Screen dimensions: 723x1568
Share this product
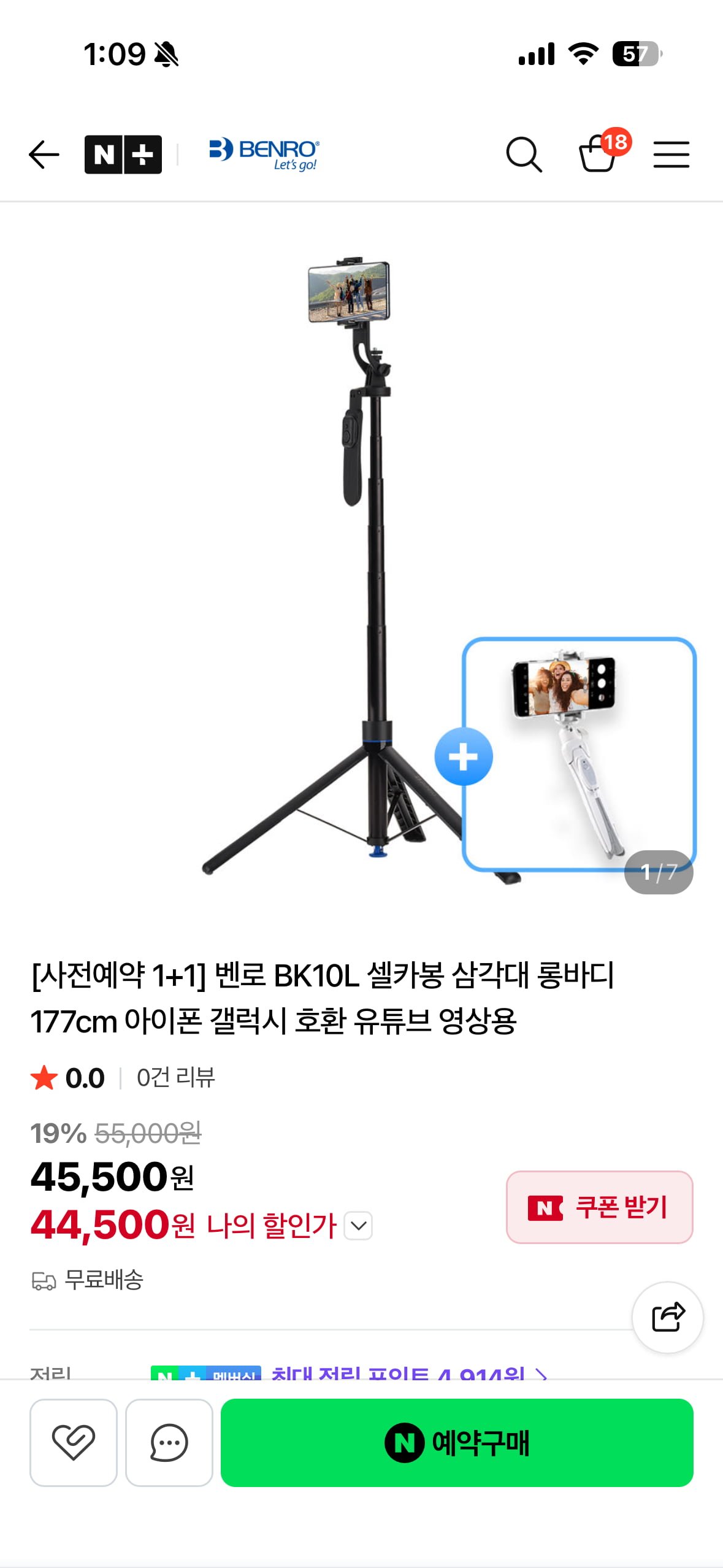point(667,1316)
